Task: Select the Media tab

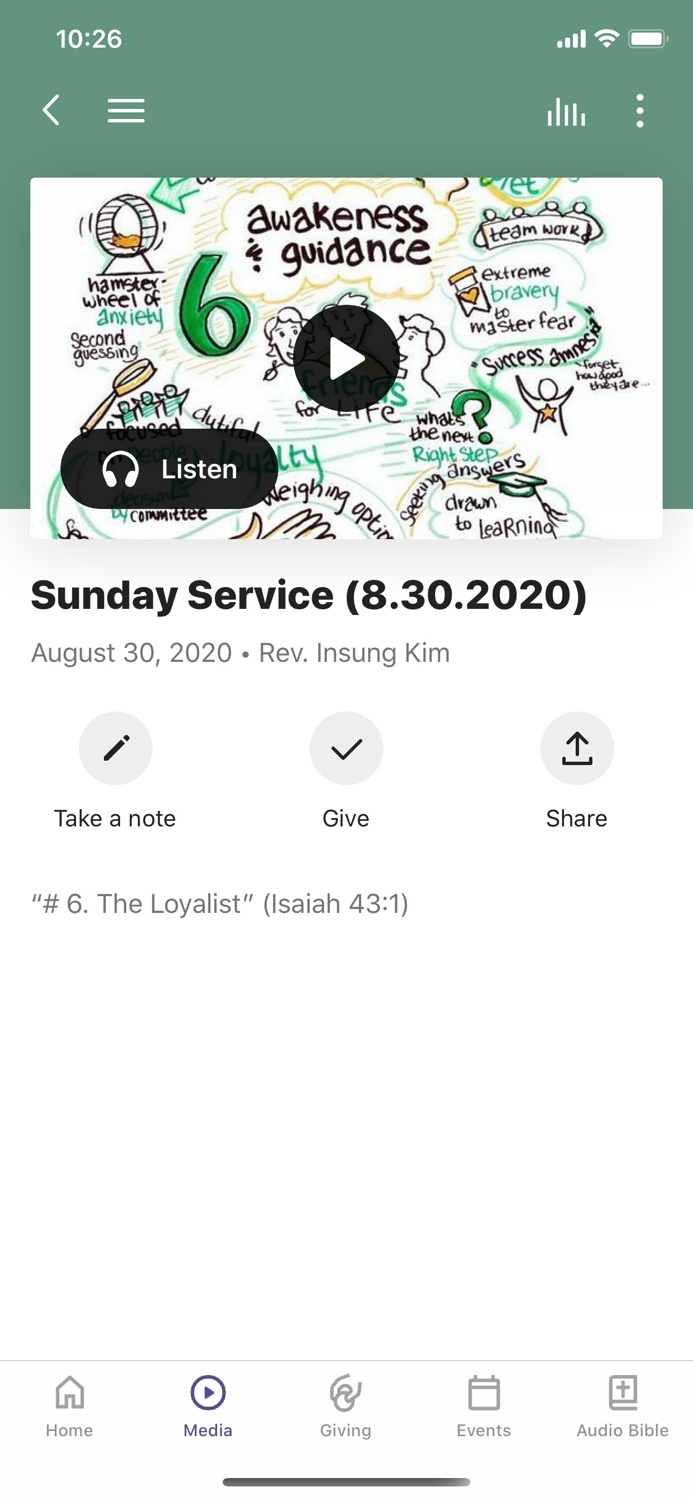Action: point(208,1405)
